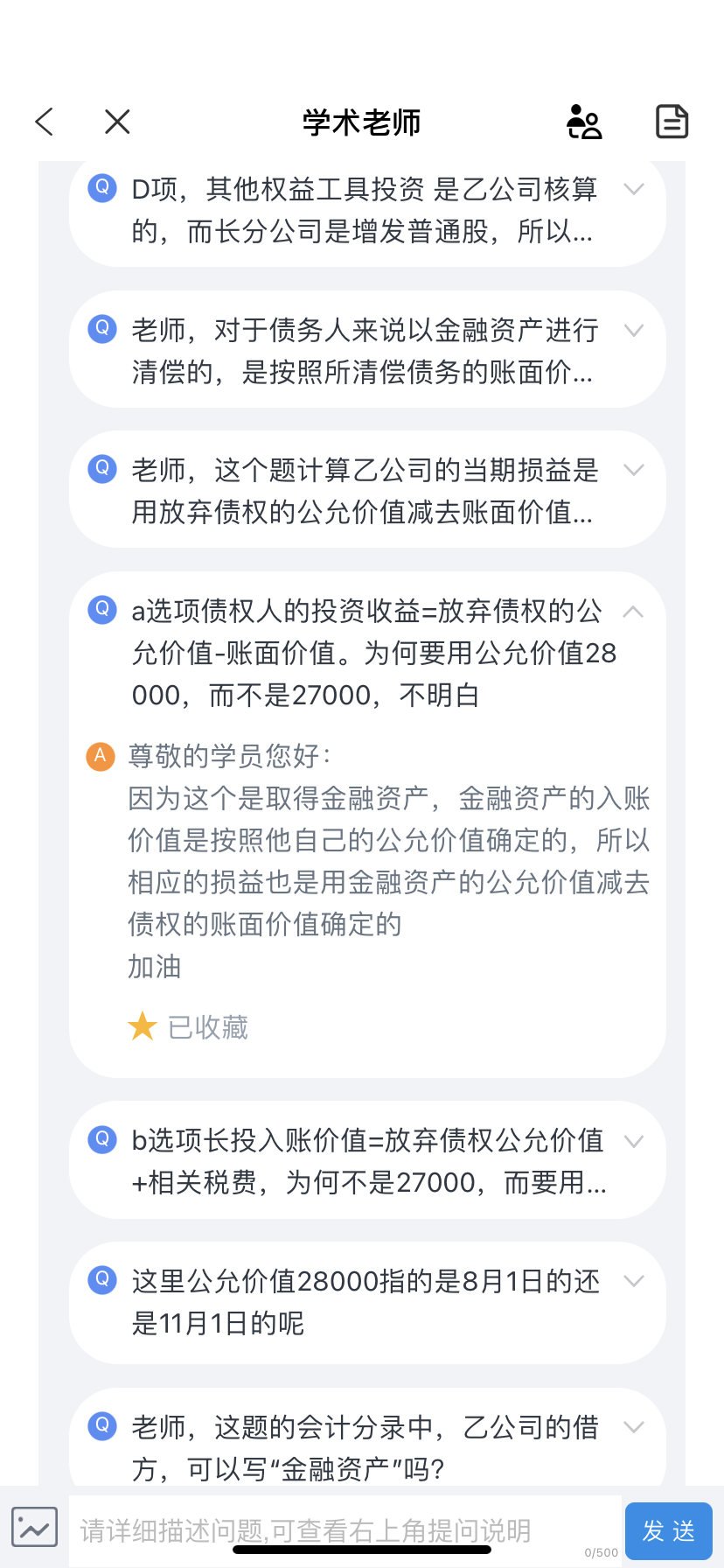Screen dimensions: 724x1568
Task: Close the 学术老师 page
Action: [x=117, y=122]
